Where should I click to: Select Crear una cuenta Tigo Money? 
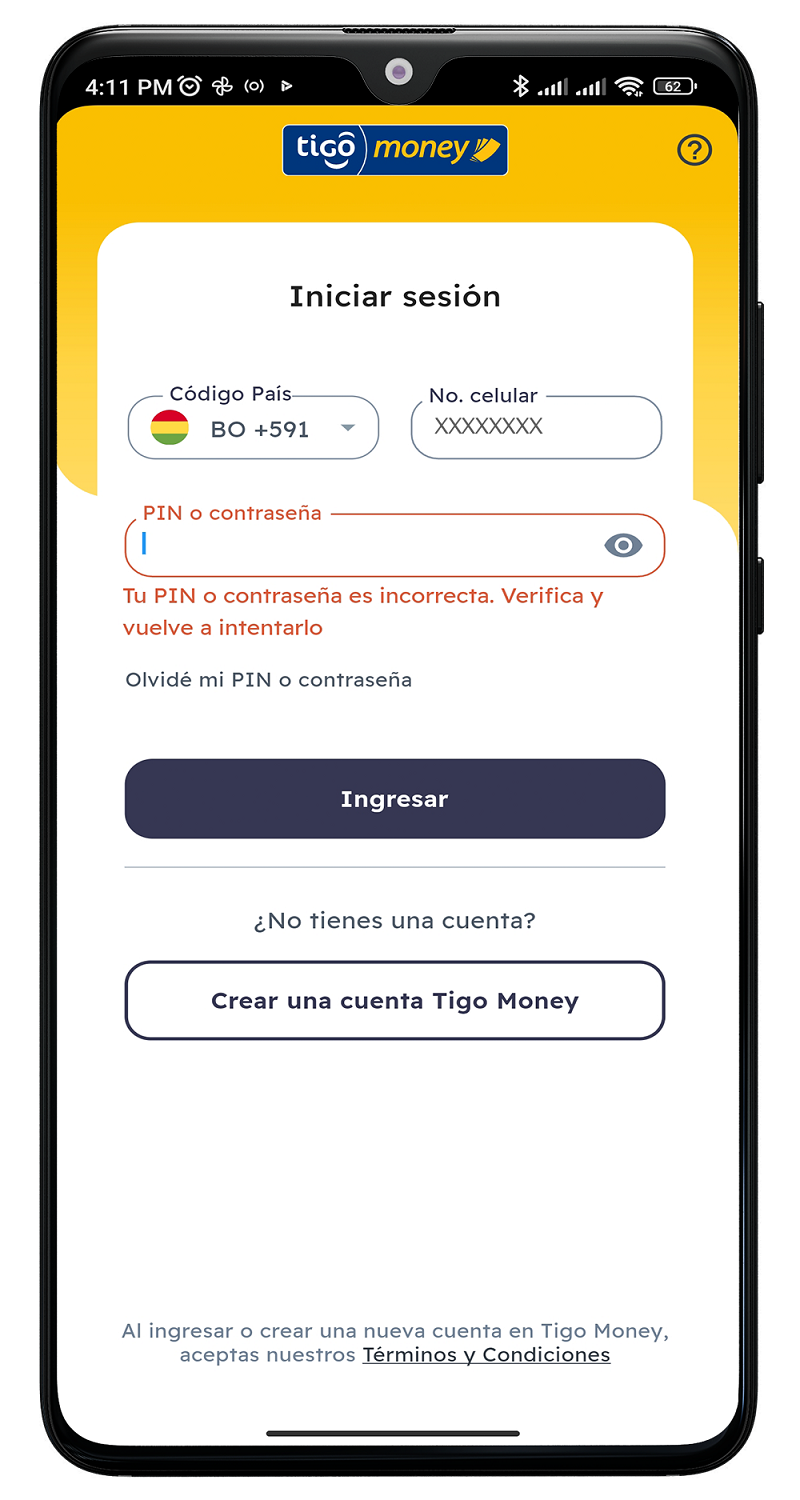pyautogui.click(x=394, y=1001)
